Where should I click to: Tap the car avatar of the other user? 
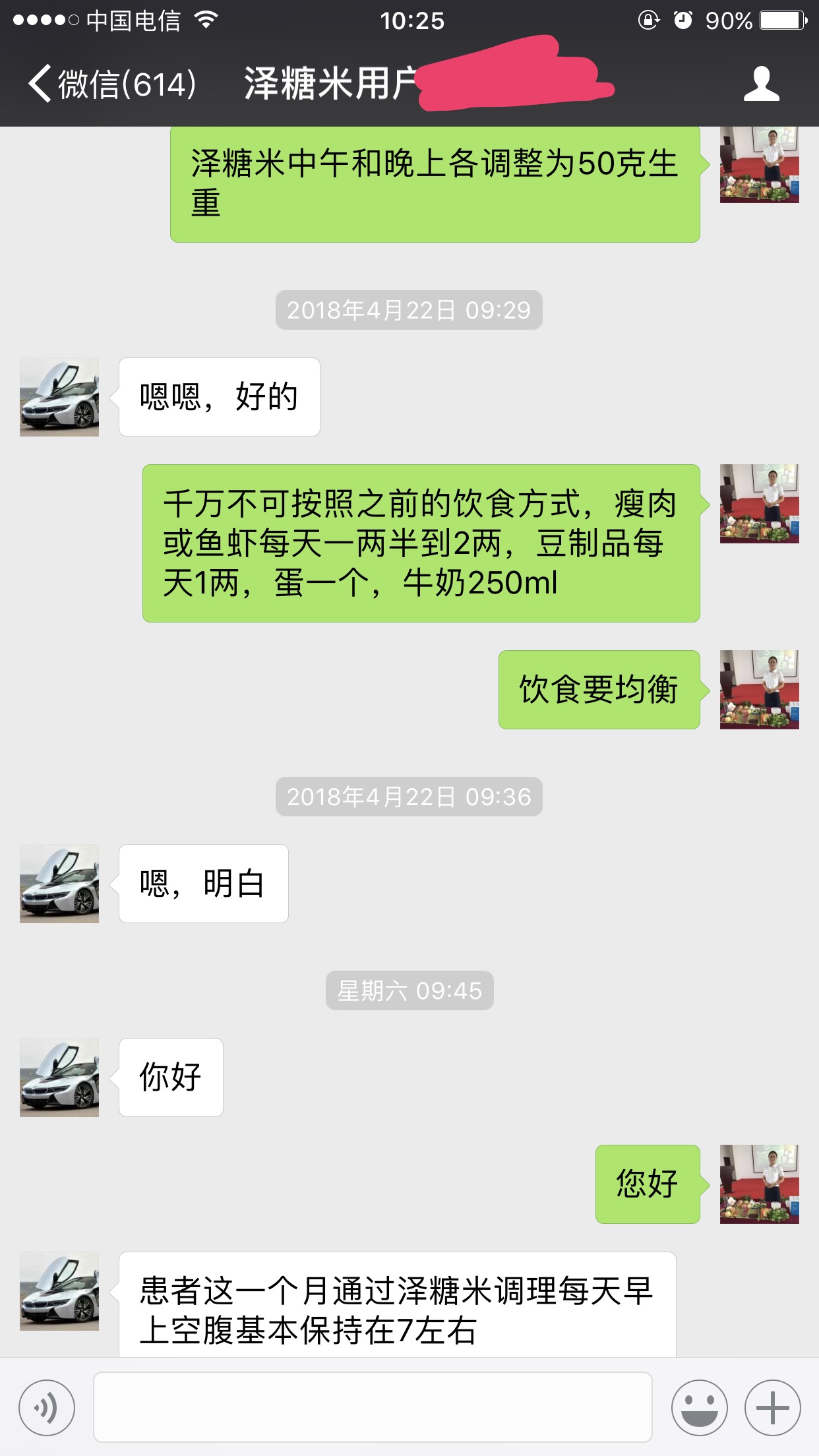point(58,396)
